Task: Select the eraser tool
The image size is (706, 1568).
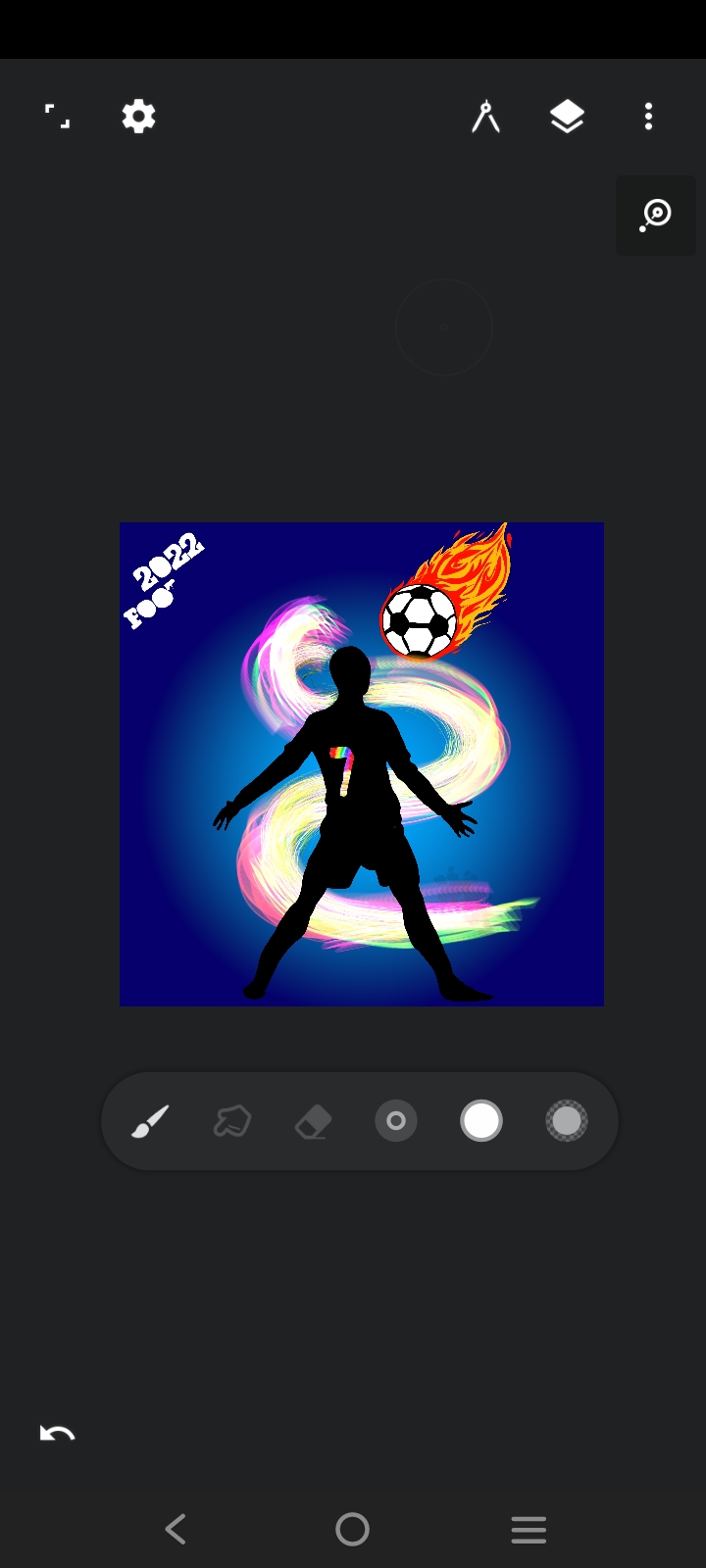Action: click(314, 1121)
